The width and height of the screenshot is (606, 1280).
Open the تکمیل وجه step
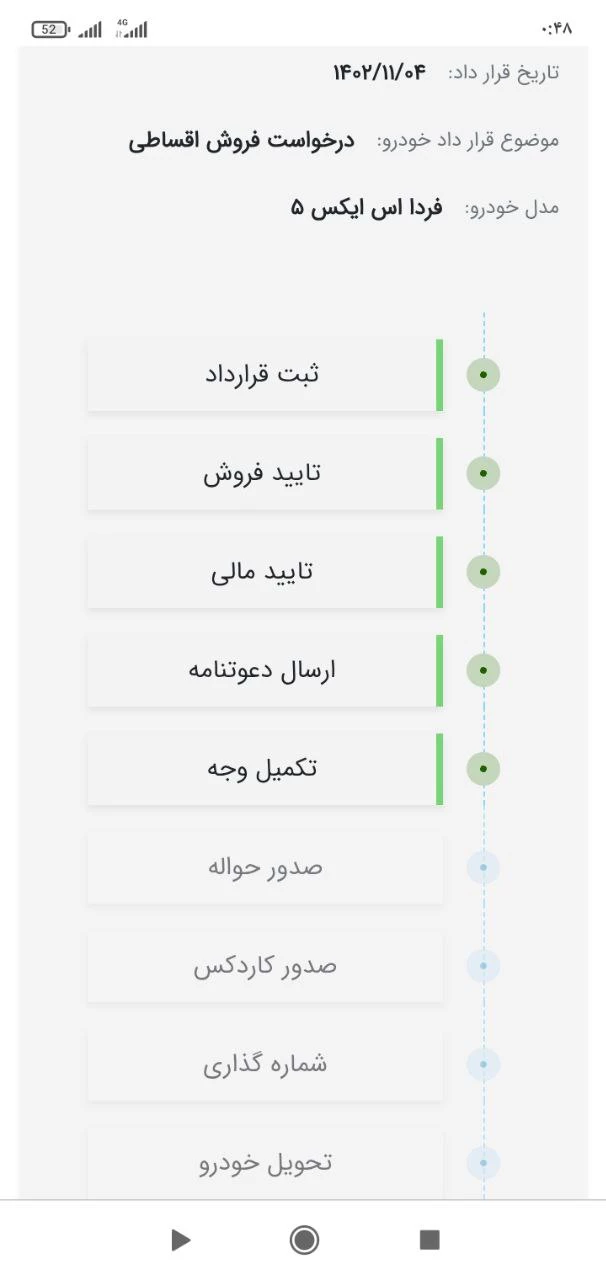(x=264, y=769)
